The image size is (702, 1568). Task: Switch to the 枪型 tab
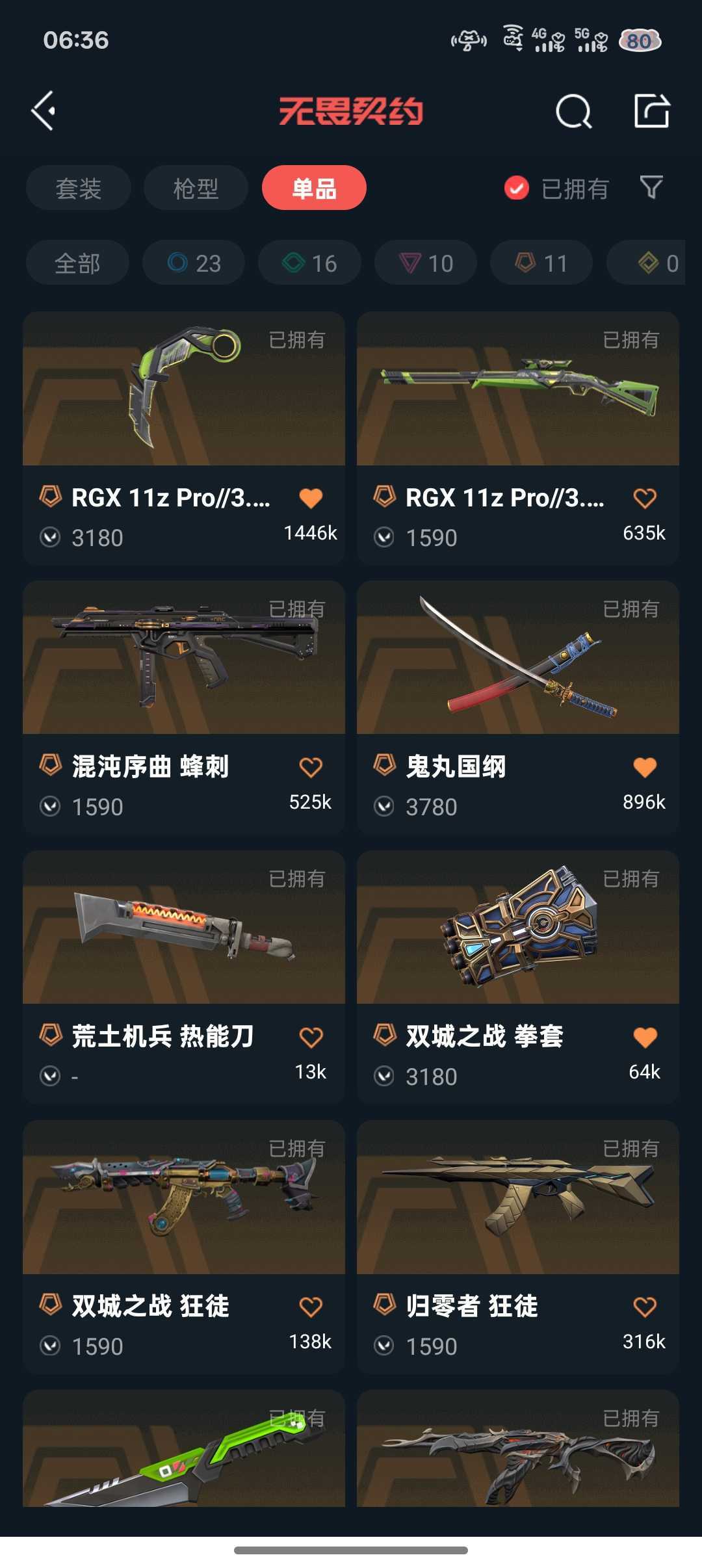pos(196,189)
